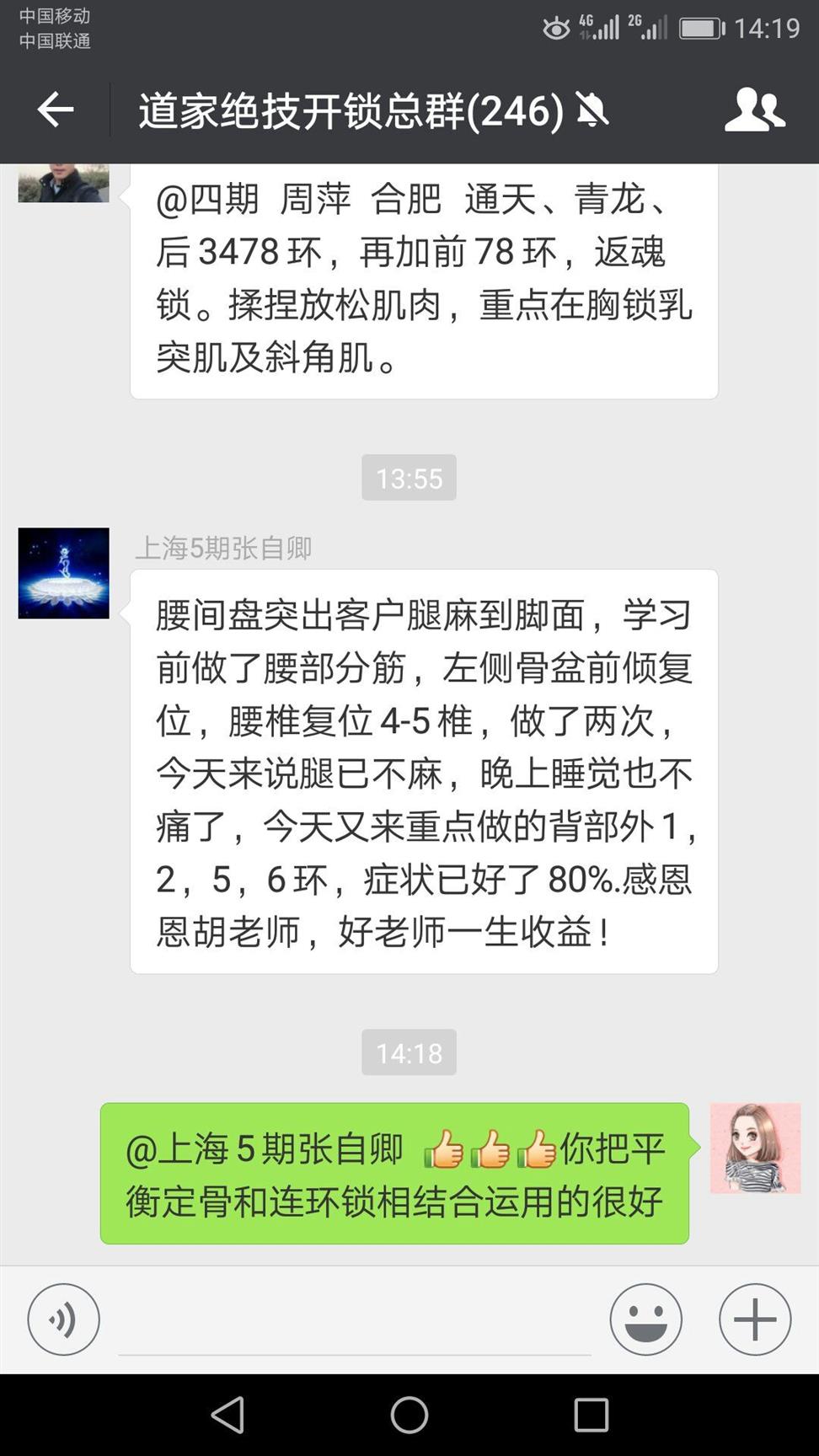Open 上海5期张自卿's avatar profile
Screen dimensions: 819x1456
pos(64,574)
